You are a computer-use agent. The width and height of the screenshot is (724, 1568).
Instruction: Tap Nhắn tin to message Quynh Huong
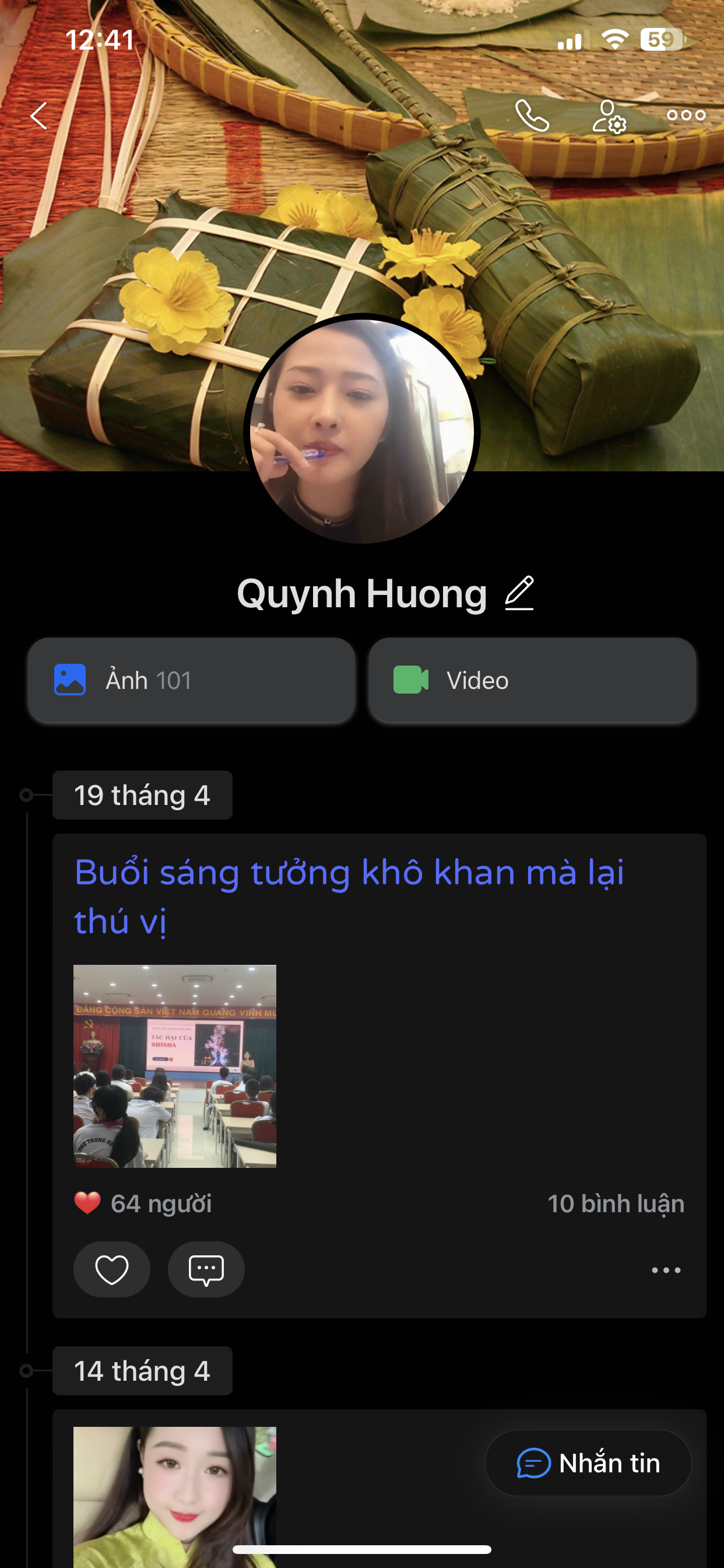click(588, 1462)
